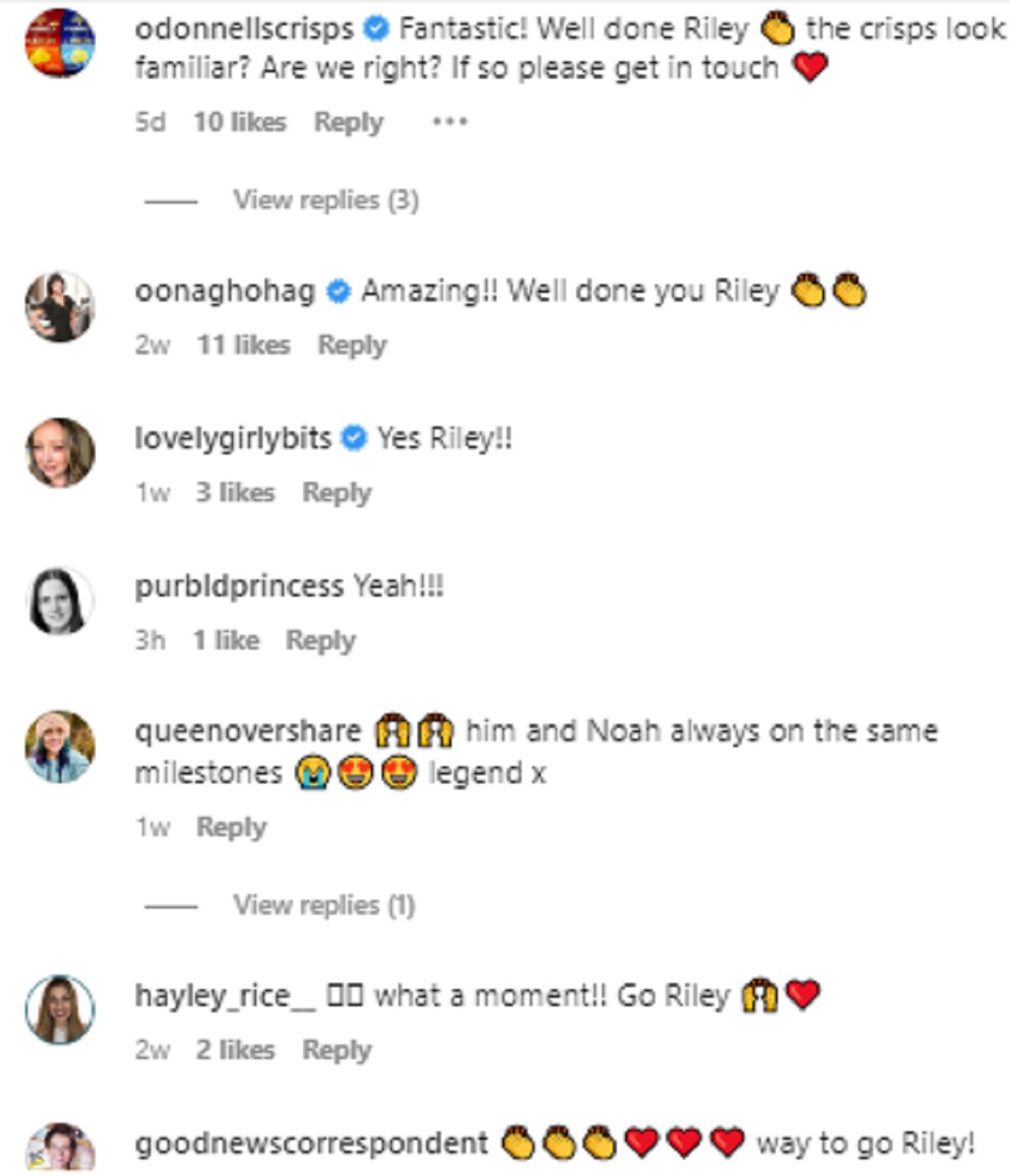Reply to queenovershare's comment

[231, 827]
